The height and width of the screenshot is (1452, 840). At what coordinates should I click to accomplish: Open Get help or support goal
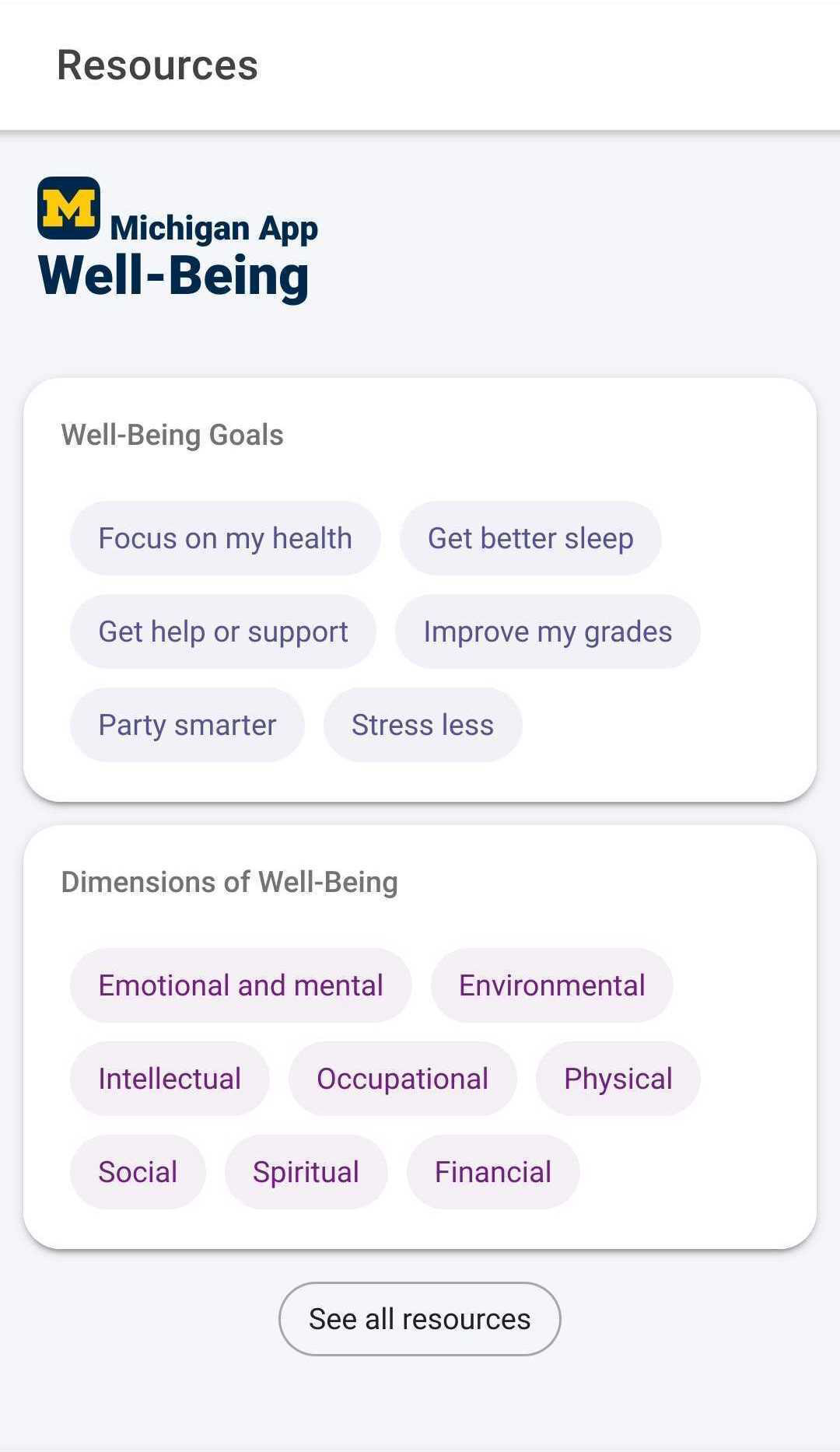click(223, 632)
